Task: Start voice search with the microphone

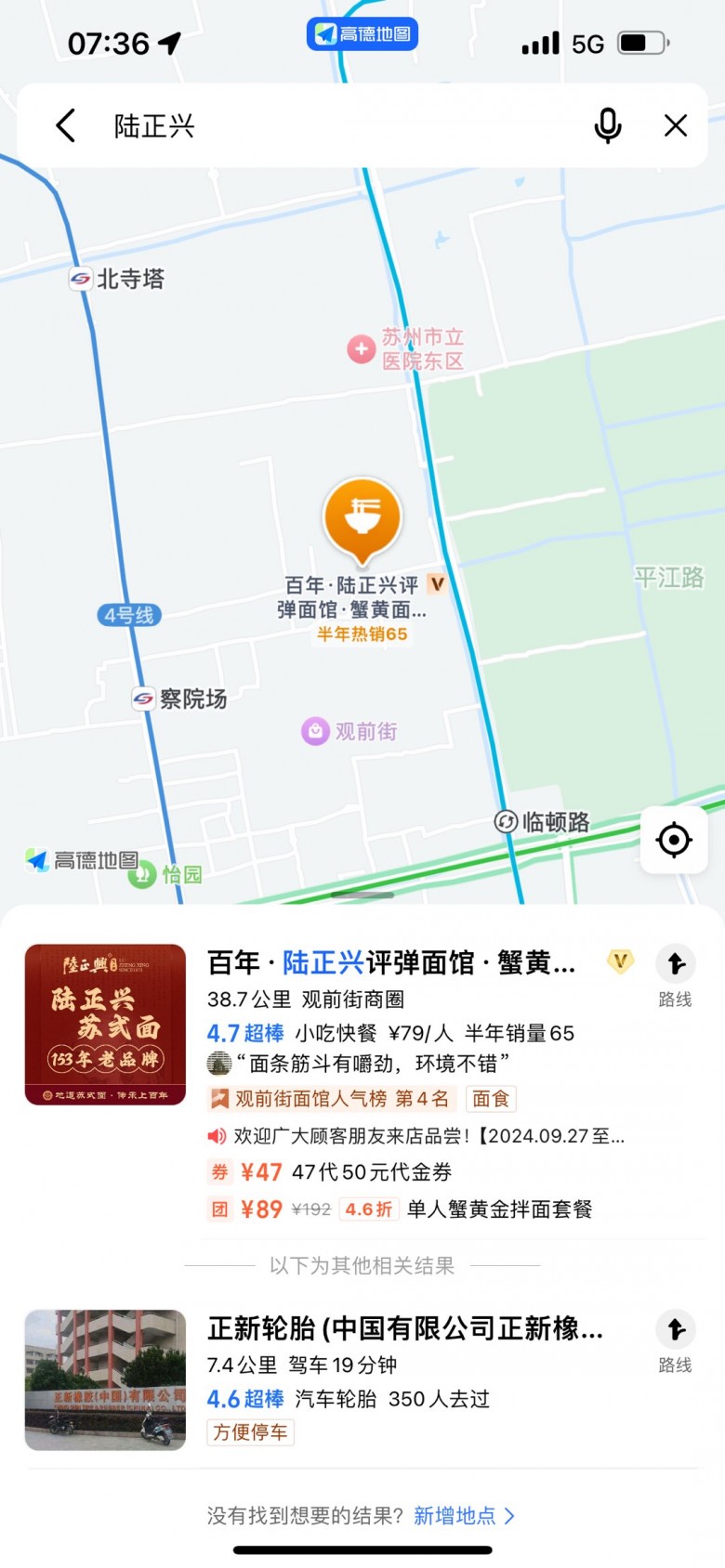Action: click(608, 125)
